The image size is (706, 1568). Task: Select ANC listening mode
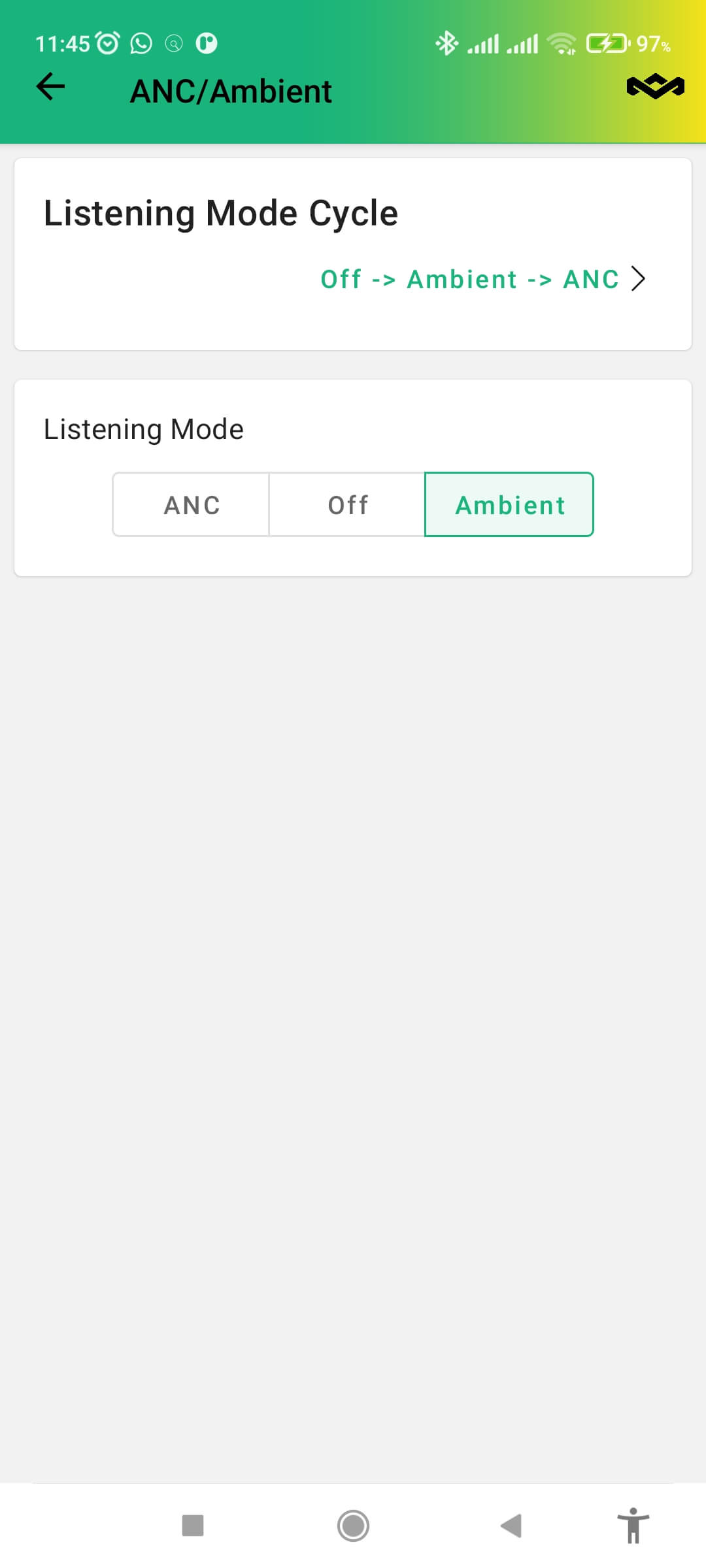pos(191,505)
